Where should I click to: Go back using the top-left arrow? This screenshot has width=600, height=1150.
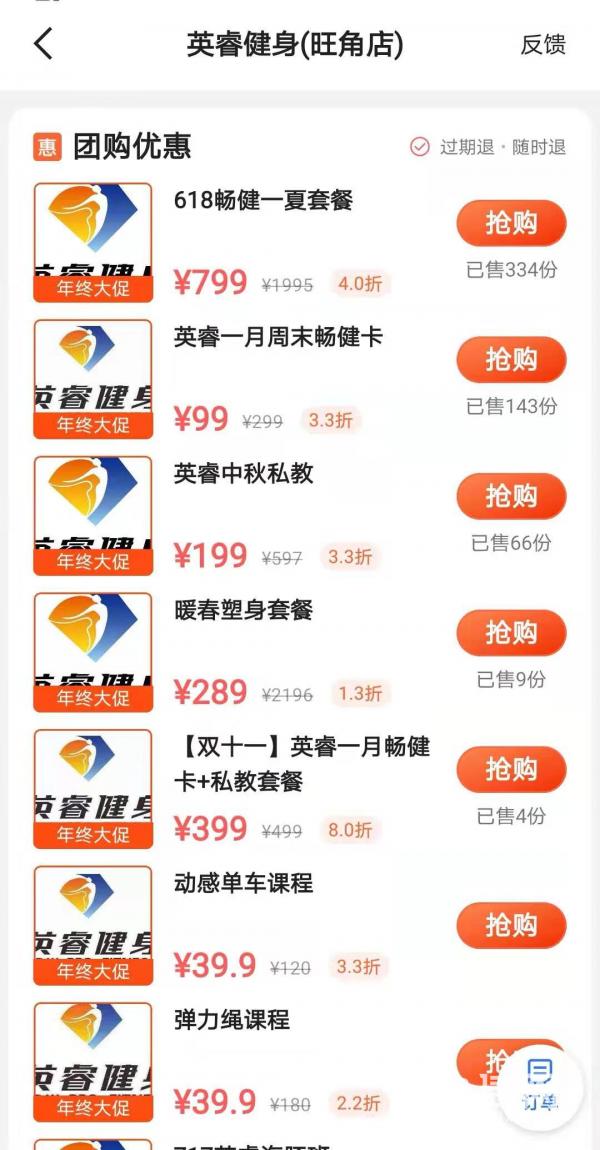coord(44,44)
